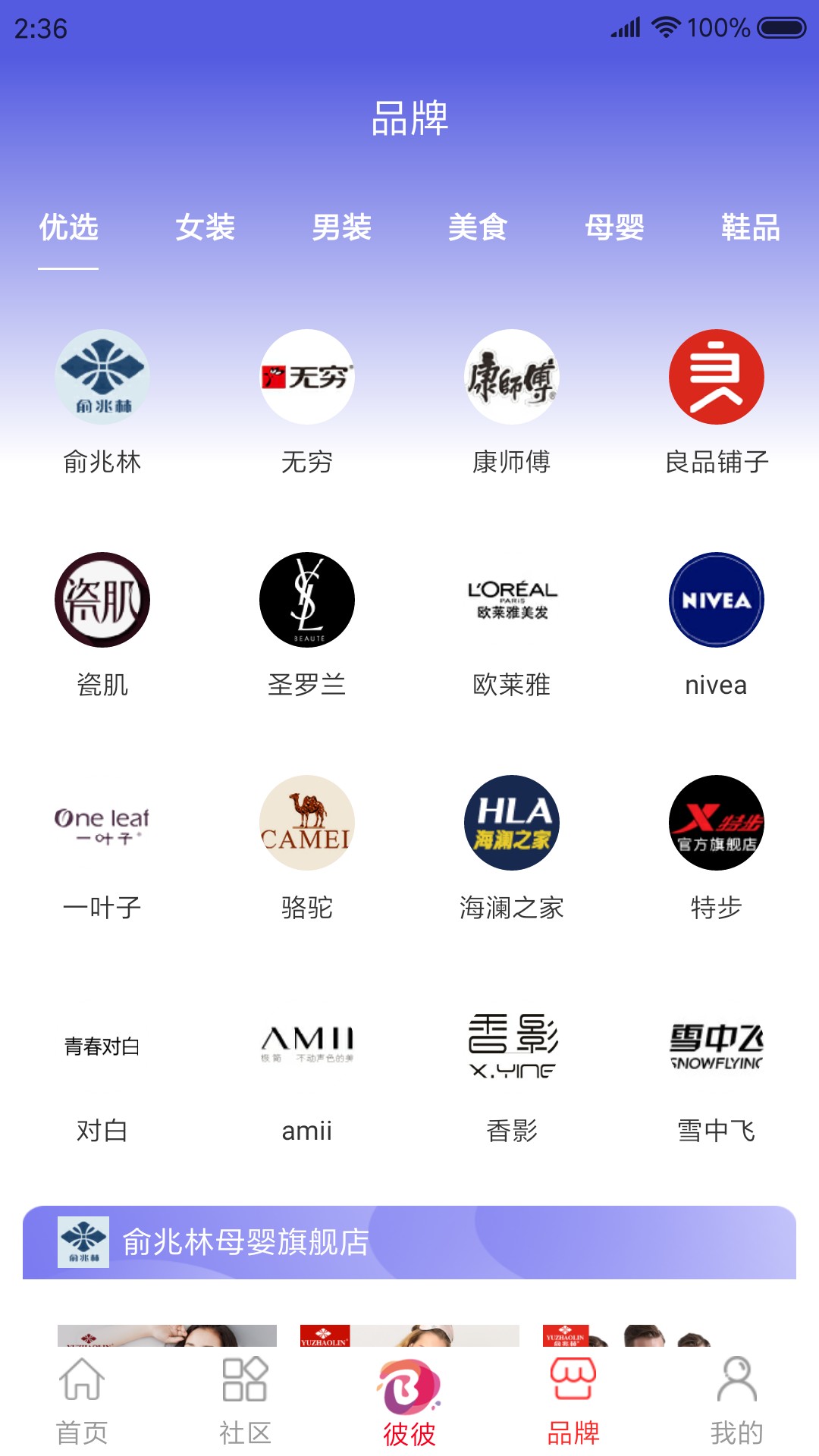Tap the 一叶子 One Leaf logo
819x1456 pixels.
[102, 823]
